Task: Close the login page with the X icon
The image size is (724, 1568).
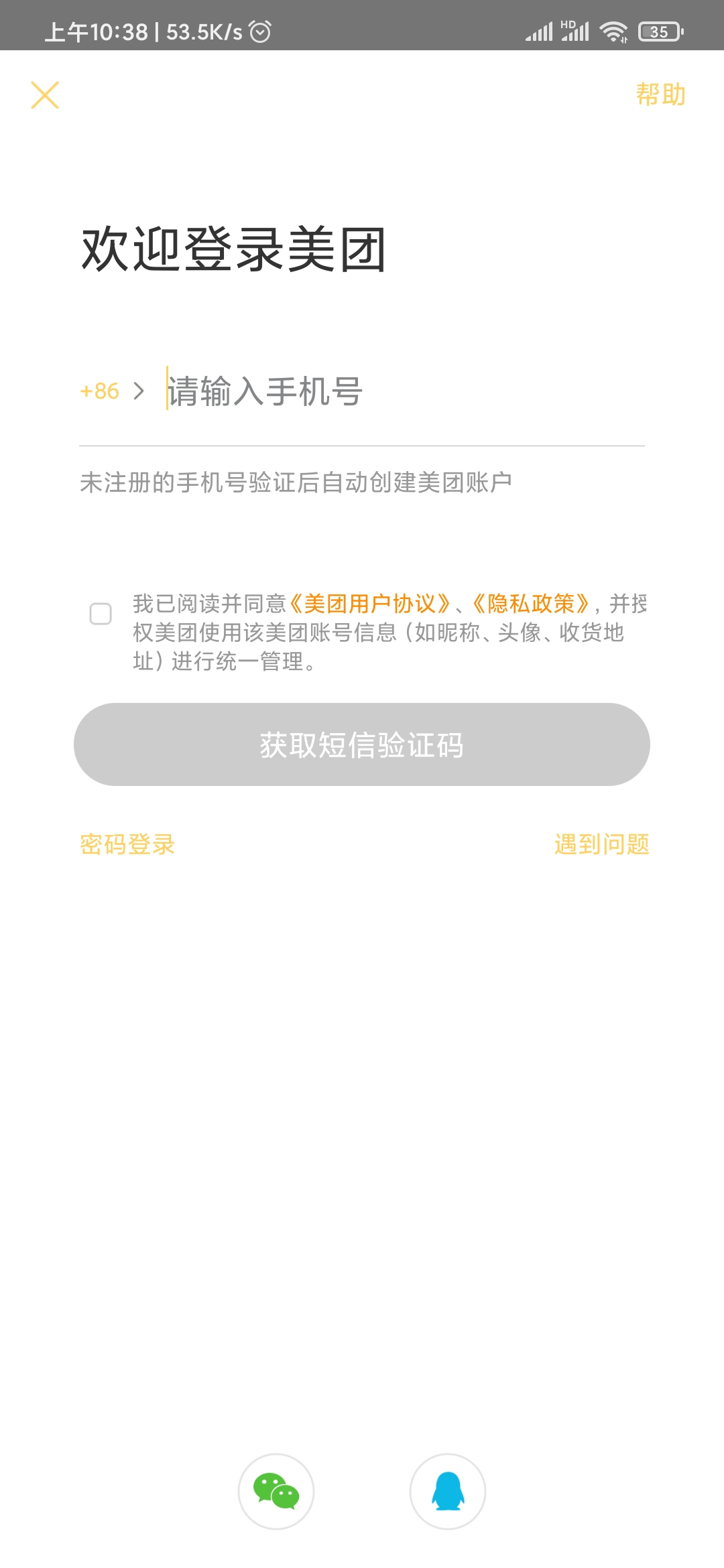Action: (x=44, y=94)
